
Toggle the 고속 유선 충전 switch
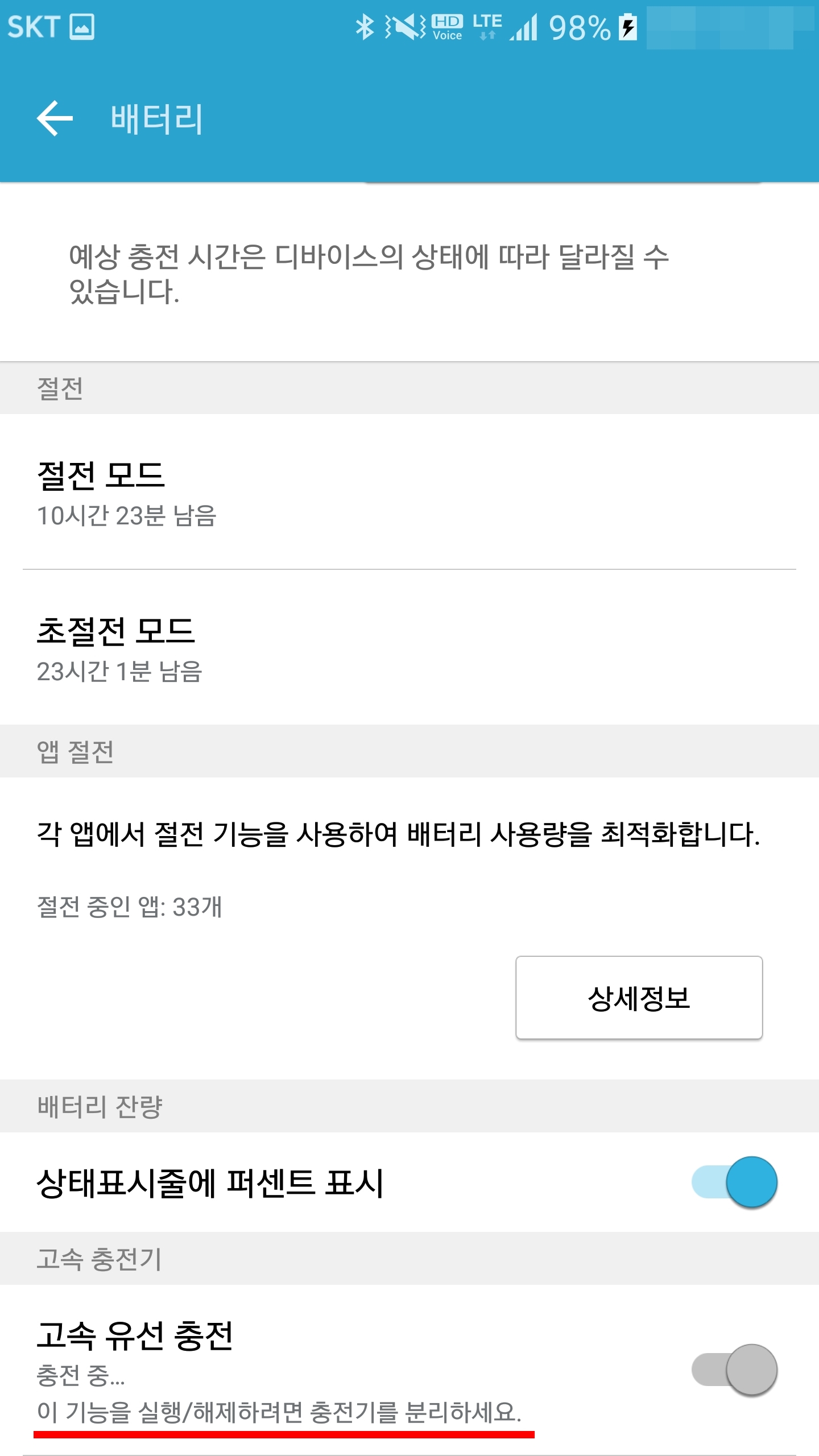coord(734,1370)
